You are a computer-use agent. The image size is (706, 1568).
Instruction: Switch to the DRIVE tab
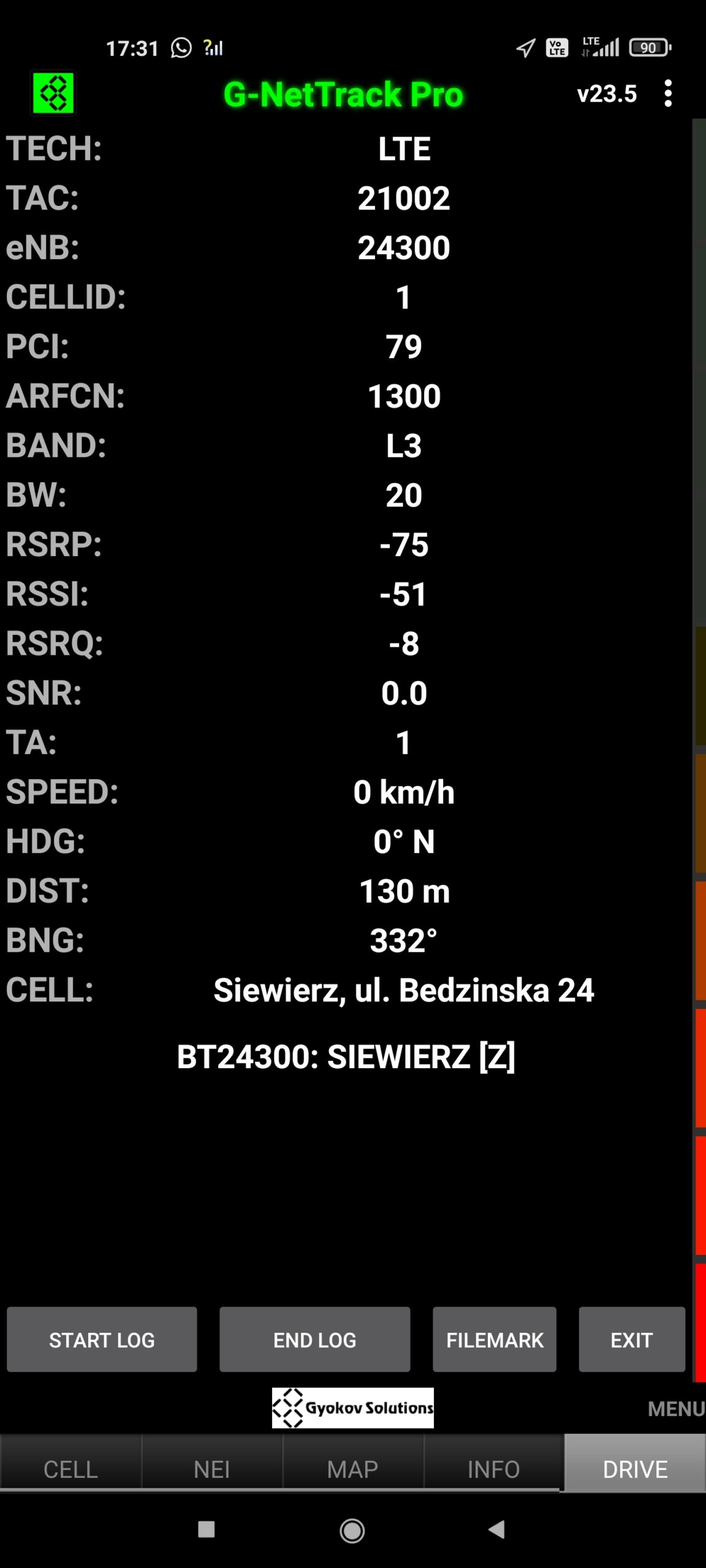tap(635, 1469)
